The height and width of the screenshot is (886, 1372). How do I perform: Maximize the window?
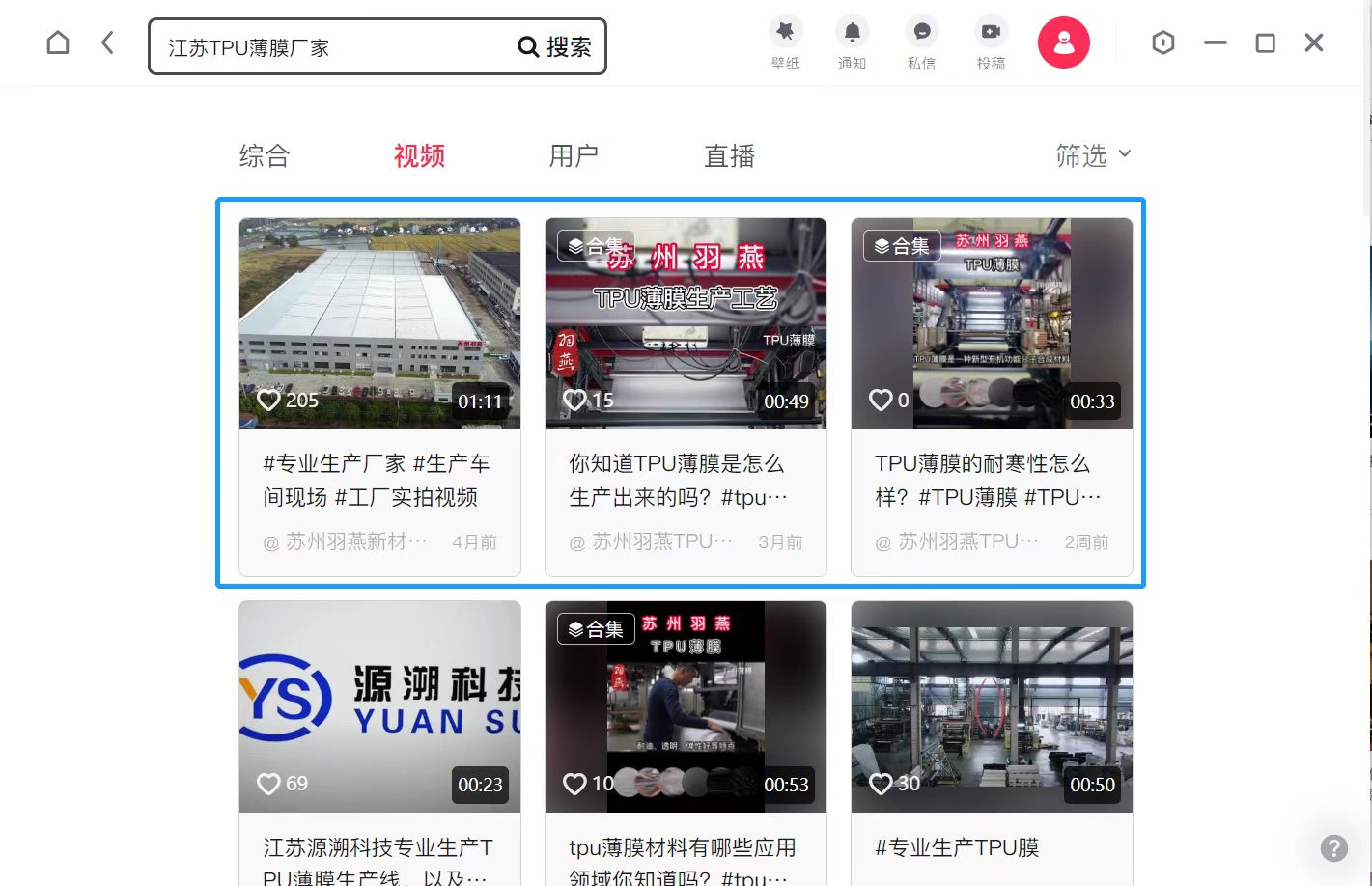[1265, 42]
